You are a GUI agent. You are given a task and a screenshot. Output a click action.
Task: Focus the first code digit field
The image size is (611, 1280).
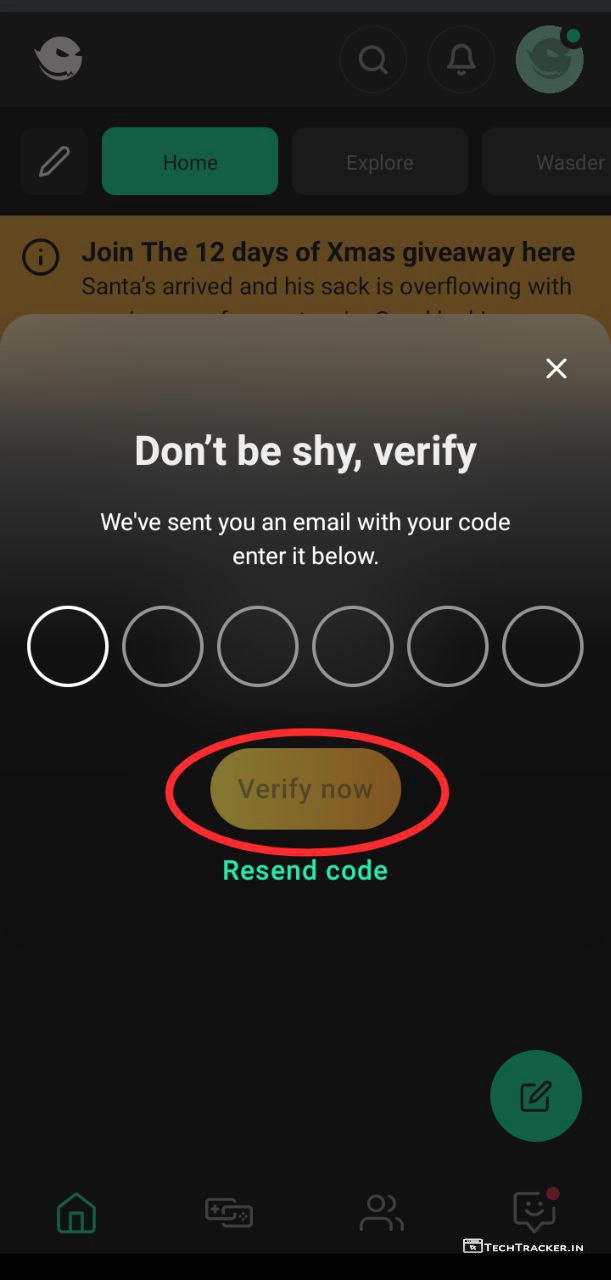[x=68, y=646]
